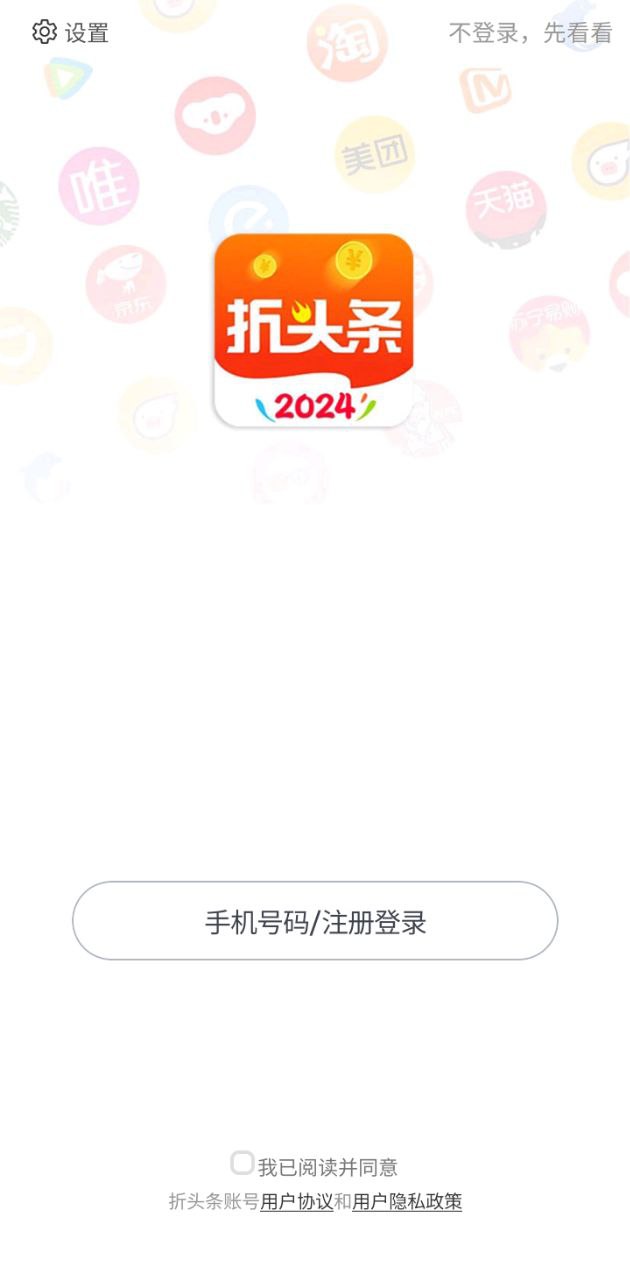This screenshot has width=630, height=1280.
Task: Open the 用户协议 link
Action: pyautogui.click(x=296, y=1202)
